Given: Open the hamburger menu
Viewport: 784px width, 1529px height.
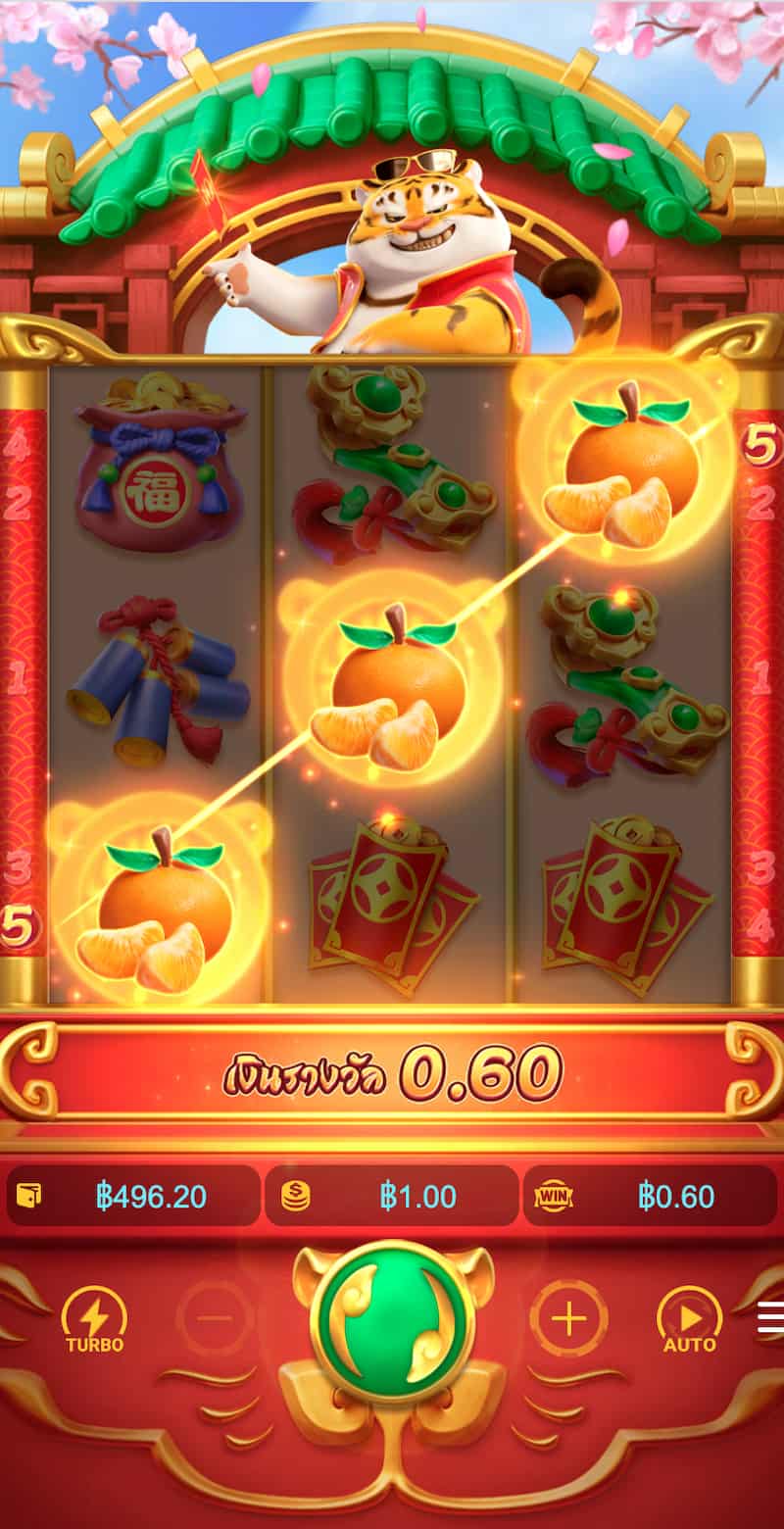Looking at the screenshot, I should click(x=771, y=1318).
